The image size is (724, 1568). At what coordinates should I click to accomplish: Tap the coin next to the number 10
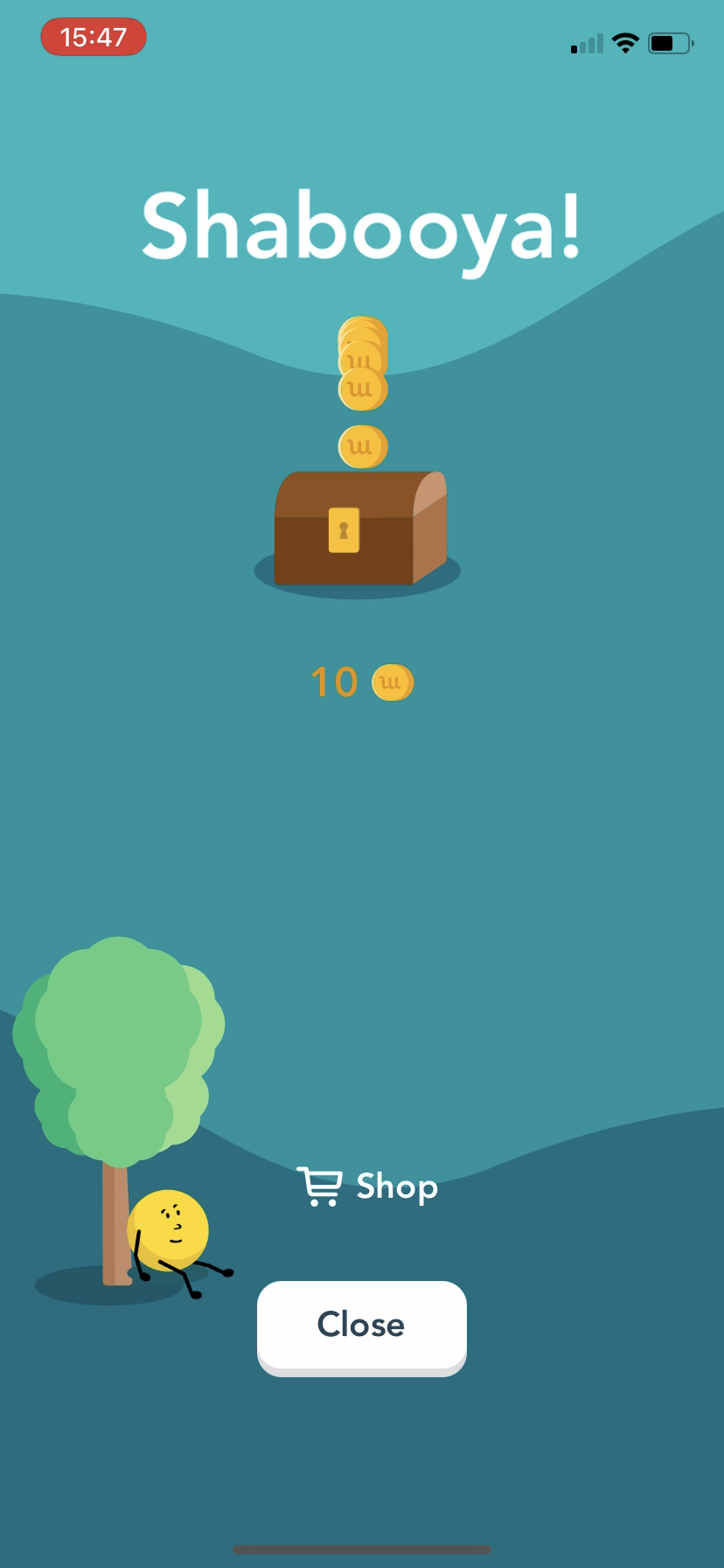393,682
